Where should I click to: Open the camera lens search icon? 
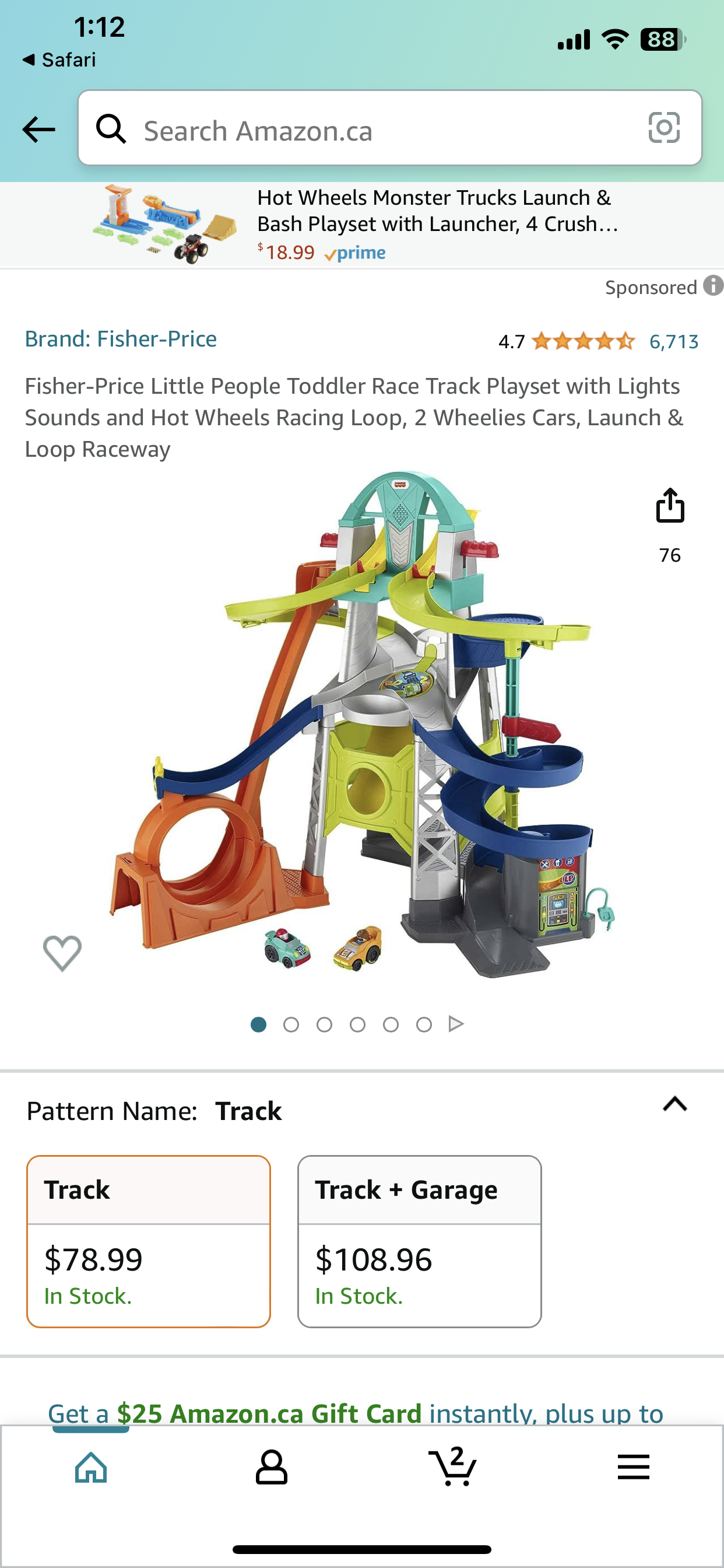click(664, 128)
